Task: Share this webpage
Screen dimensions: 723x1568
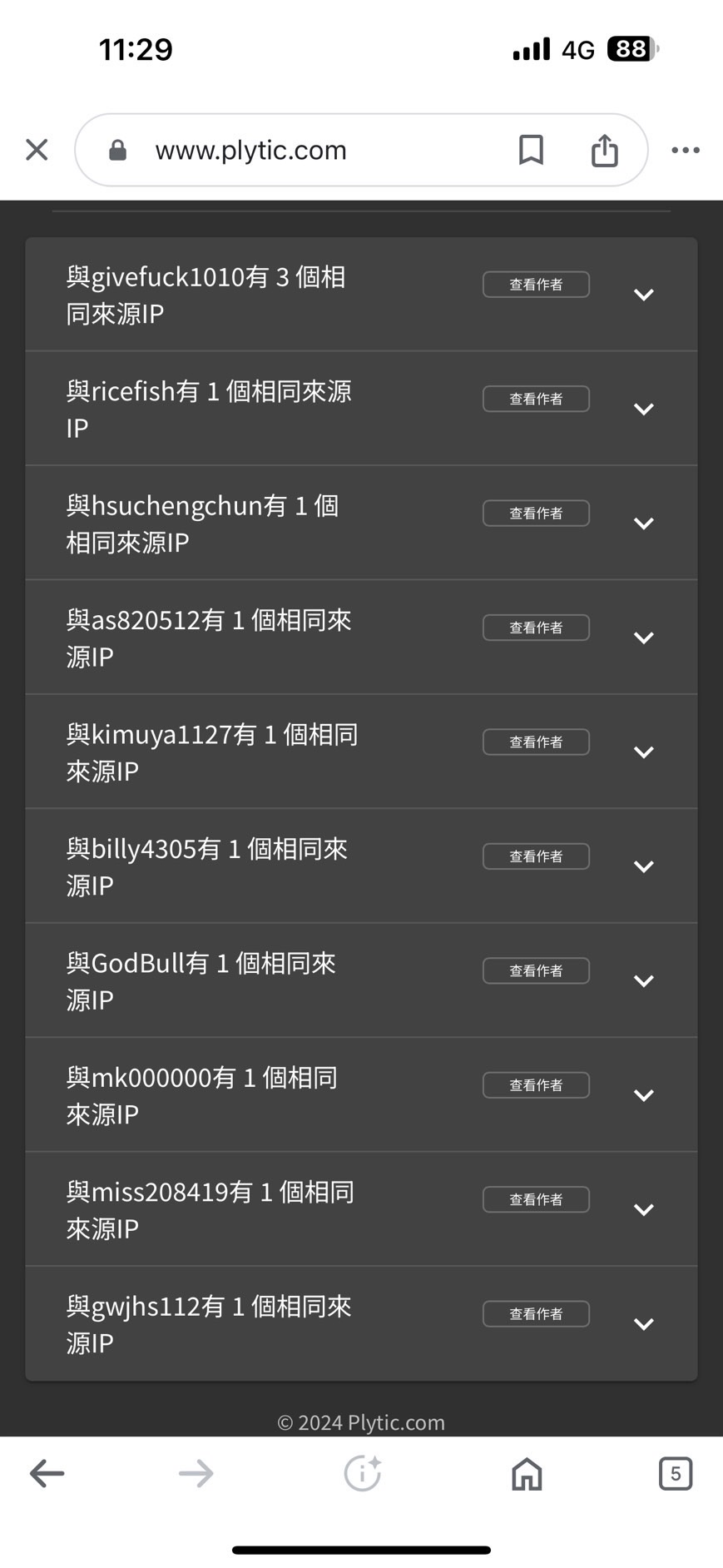Action: 604,150
